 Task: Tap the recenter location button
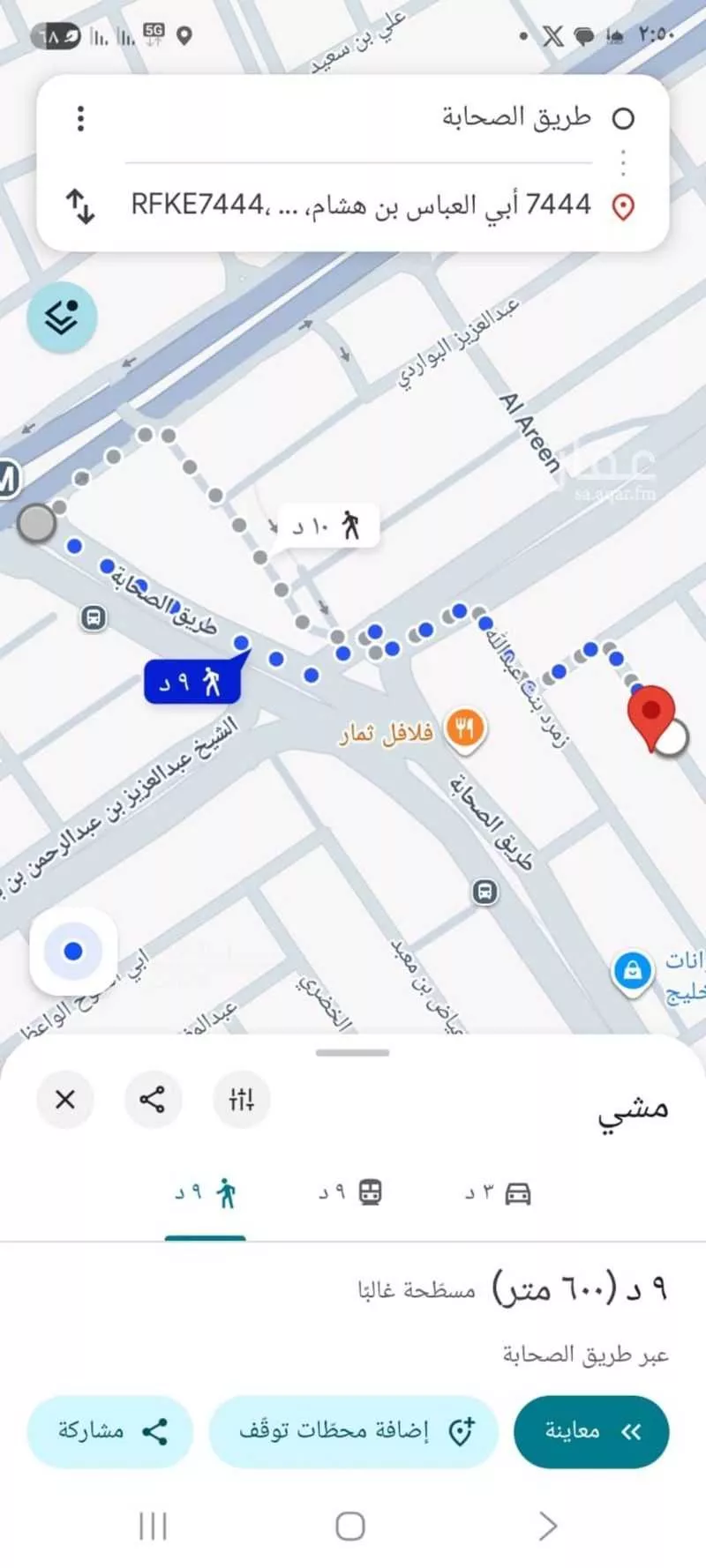click(72, 951)
